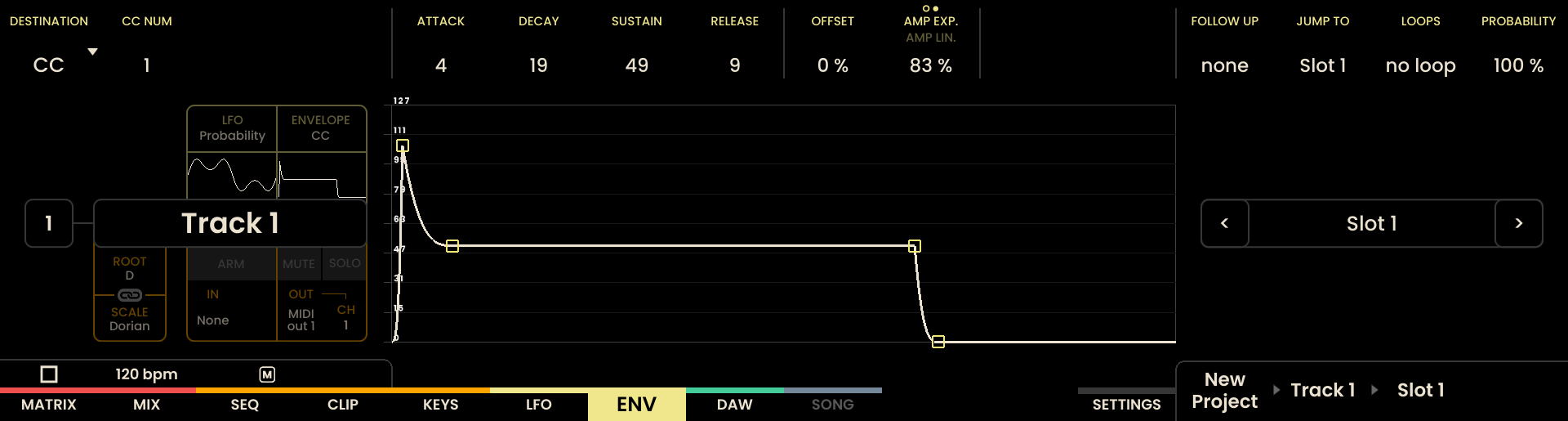Viewport: 1568px width, 421px height.
Task: Select the LFO Probability modulation box
Action: tap(232, 128)
